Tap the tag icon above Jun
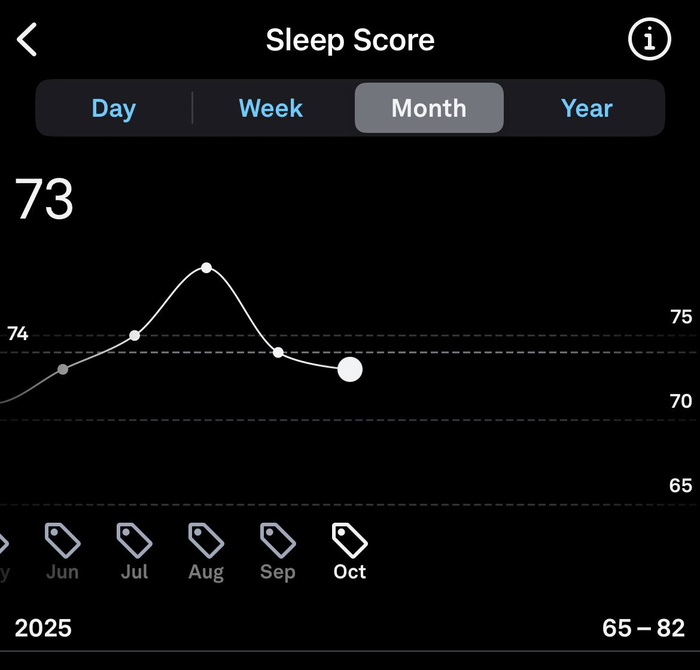 tap(62, 541)
